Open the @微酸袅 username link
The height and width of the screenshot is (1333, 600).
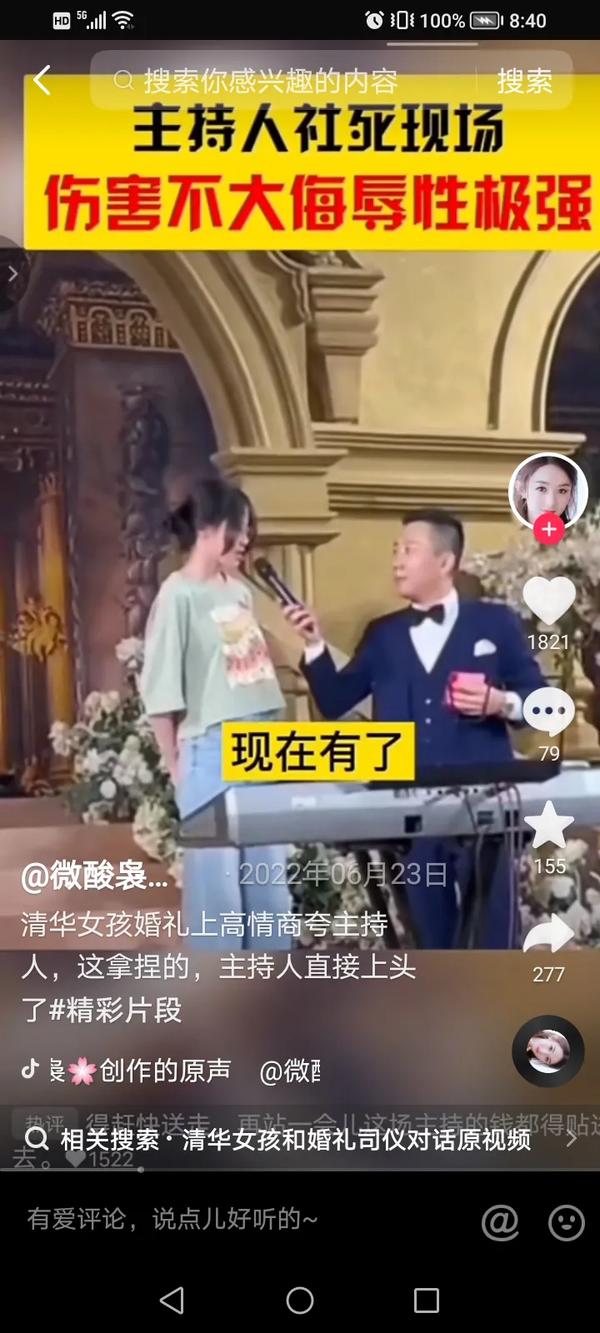[x=95, y=877]
